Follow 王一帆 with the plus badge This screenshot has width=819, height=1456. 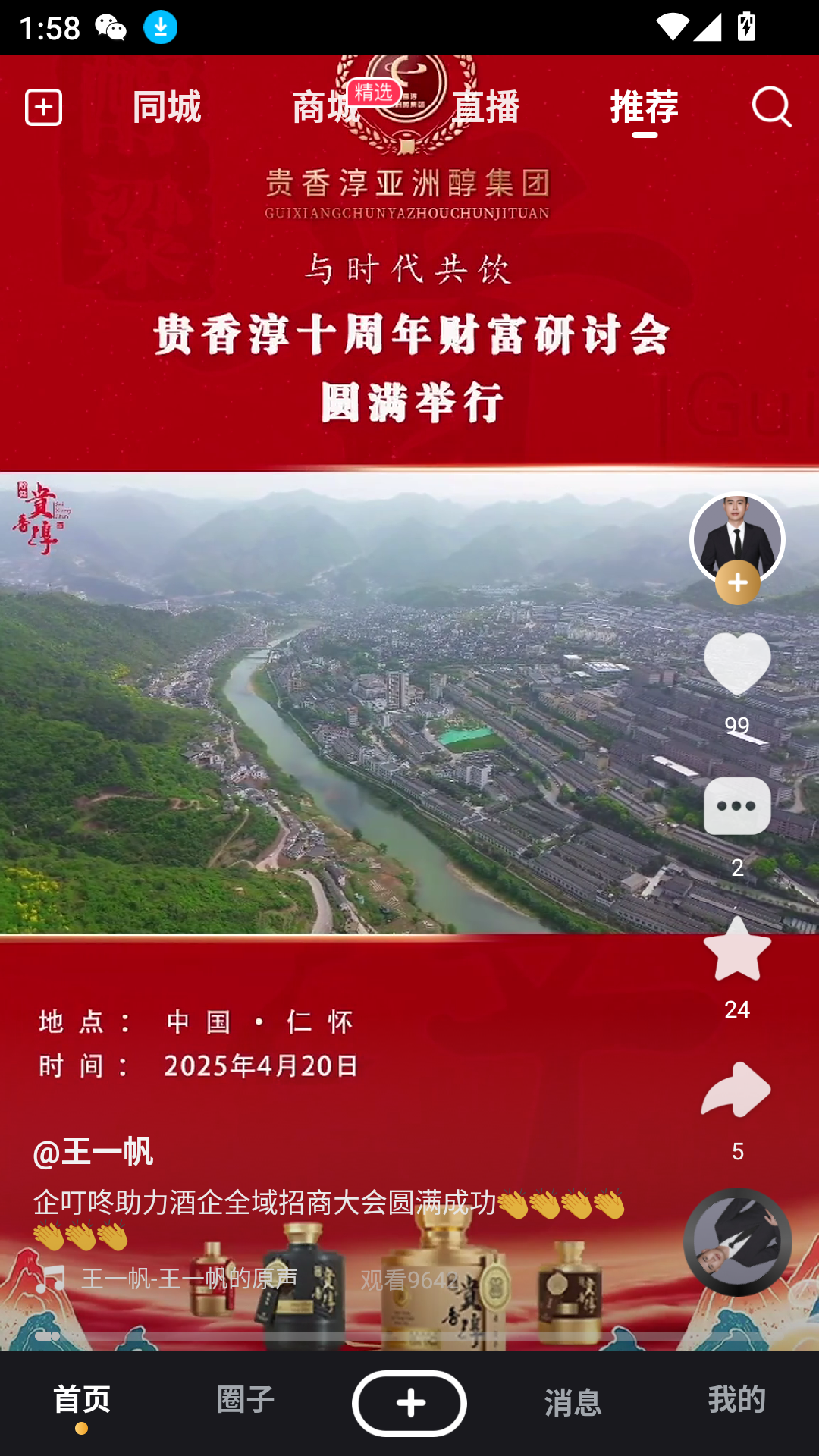737,583
